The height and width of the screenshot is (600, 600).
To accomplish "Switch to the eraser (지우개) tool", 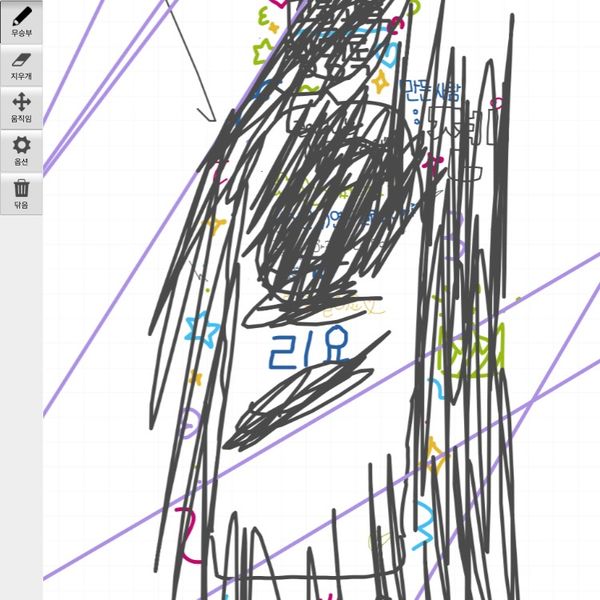I will click(21, 62).
